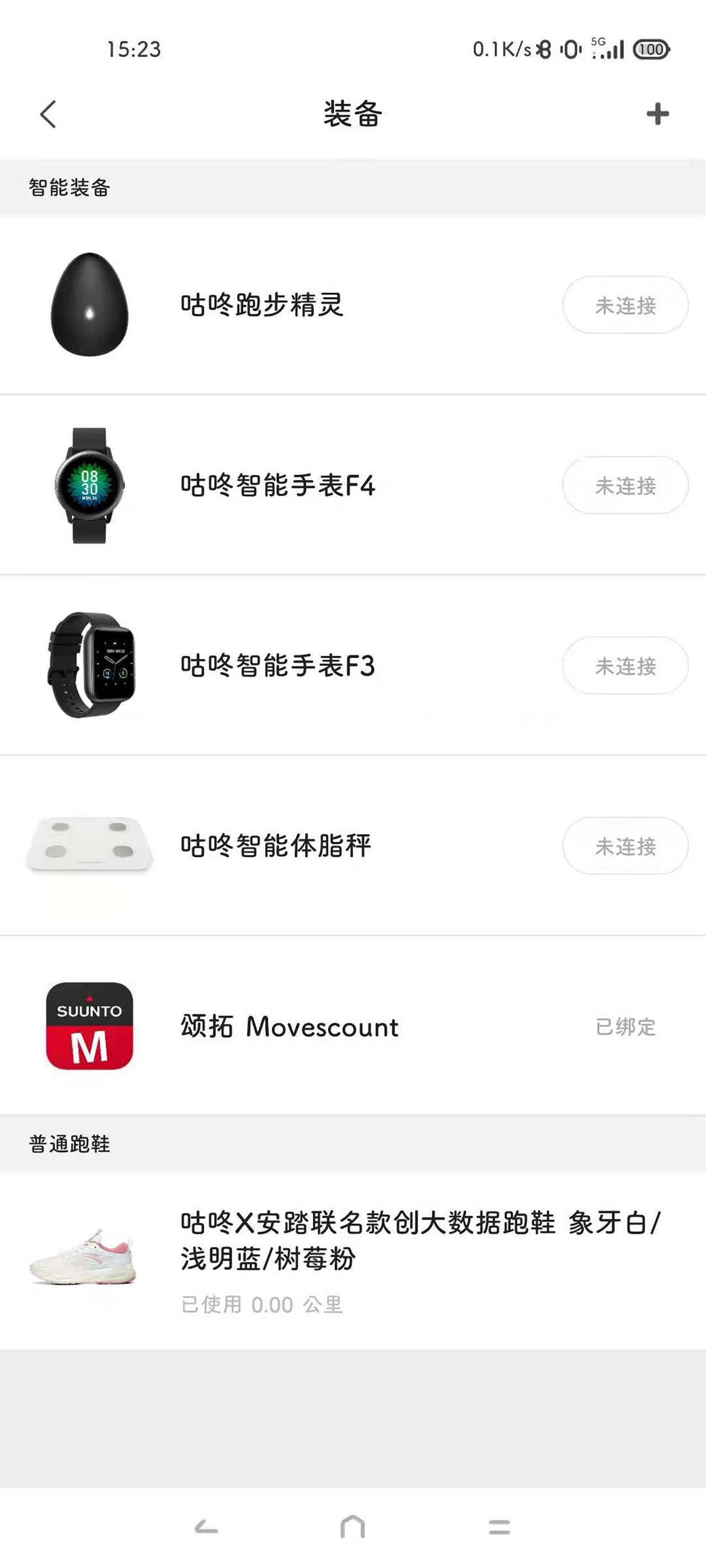Open the 咕咚智能手表F4 device row

pyautogui.click(x=278, y=485)
